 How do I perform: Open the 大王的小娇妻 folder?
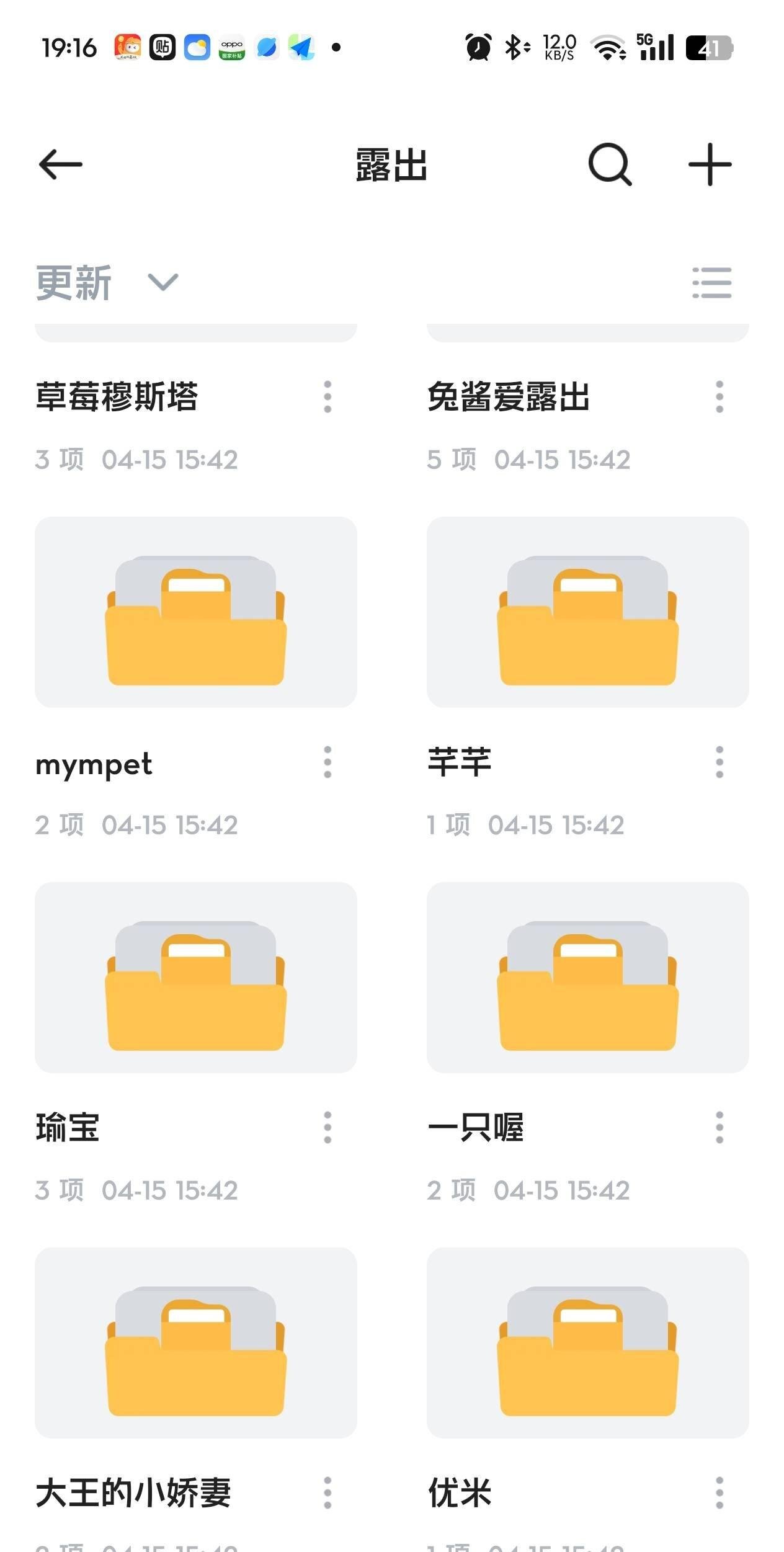pos(196,1342)
